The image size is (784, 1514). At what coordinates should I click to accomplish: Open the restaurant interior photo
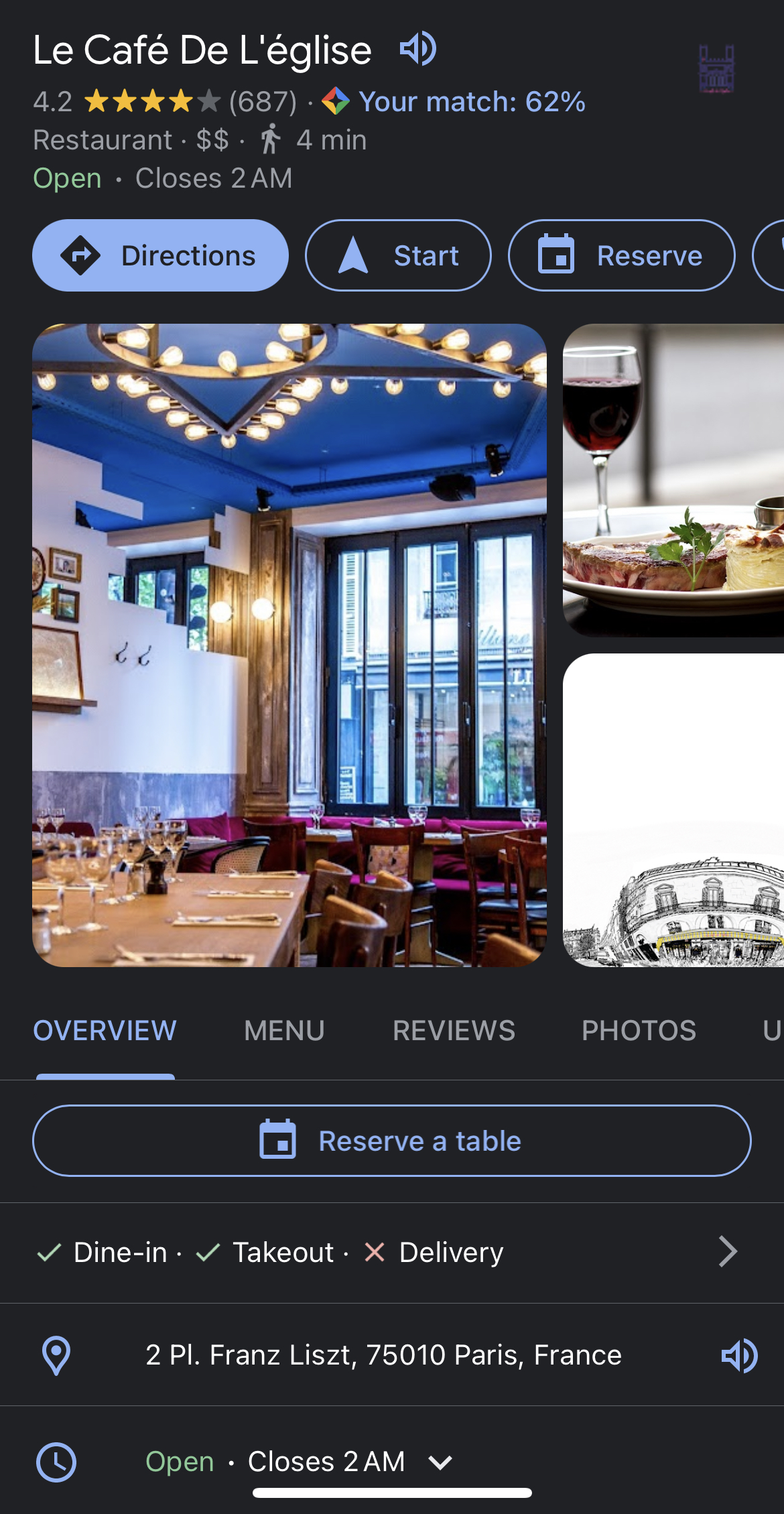tap(289, 645)
